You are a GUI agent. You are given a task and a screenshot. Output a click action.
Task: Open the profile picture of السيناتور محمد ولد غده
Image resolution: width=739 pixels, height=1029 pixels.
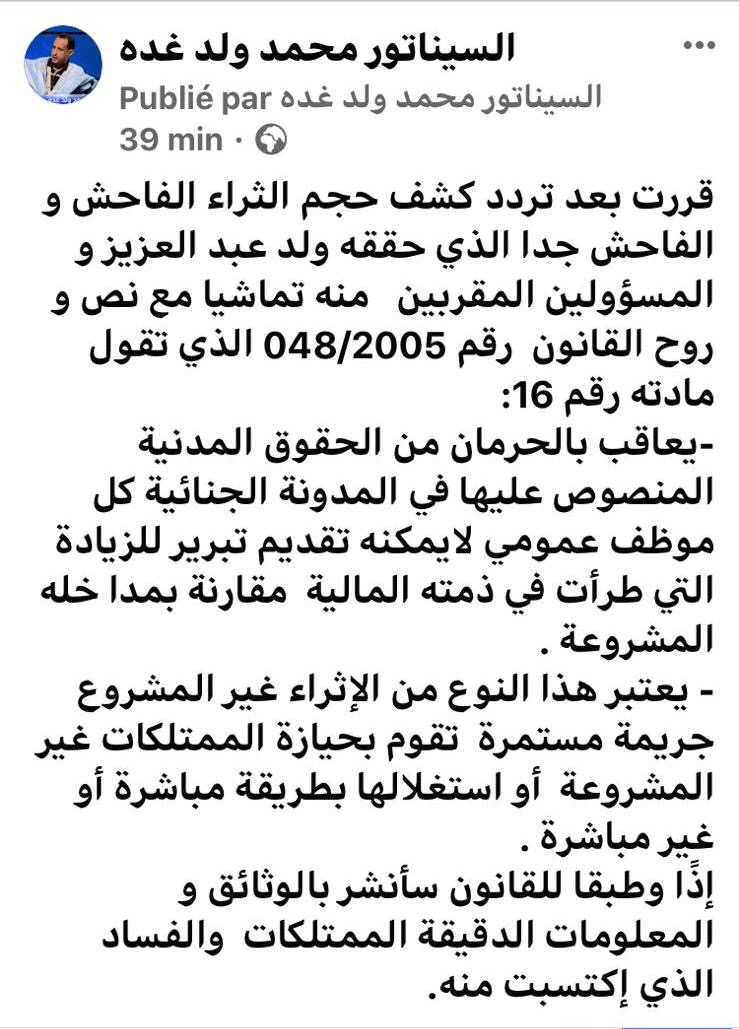pyautogui.click(x=63, y=64)
